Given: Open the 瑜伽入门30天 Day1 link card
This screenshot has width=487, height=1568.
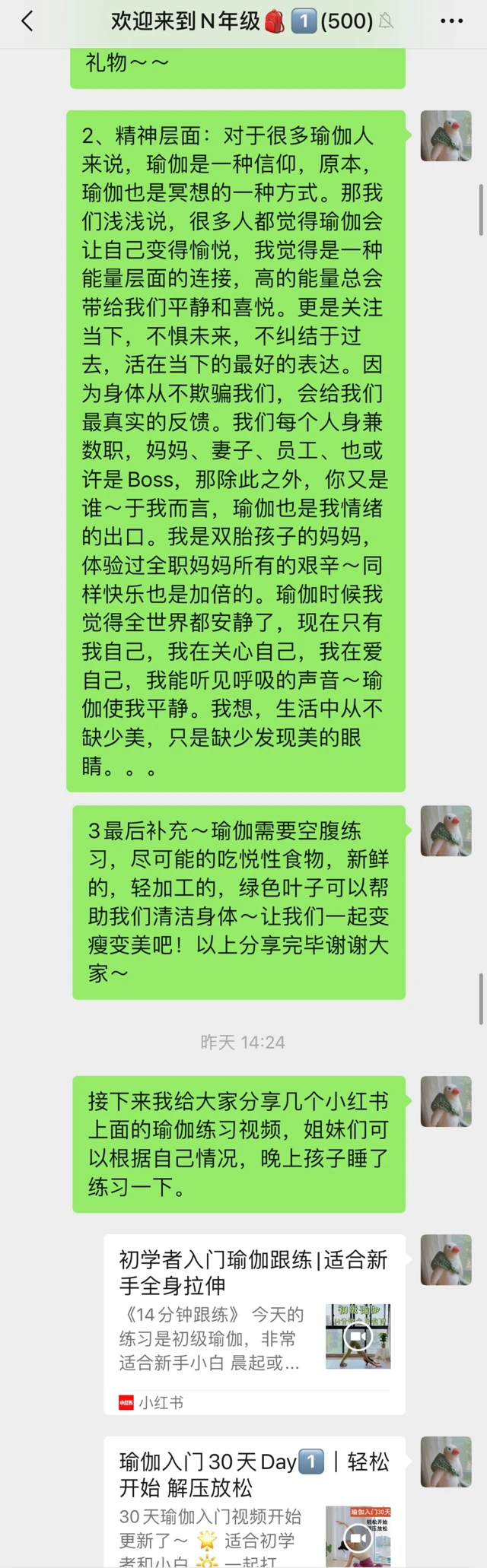Looking at the screenshot, I should tap(254, 1502).
